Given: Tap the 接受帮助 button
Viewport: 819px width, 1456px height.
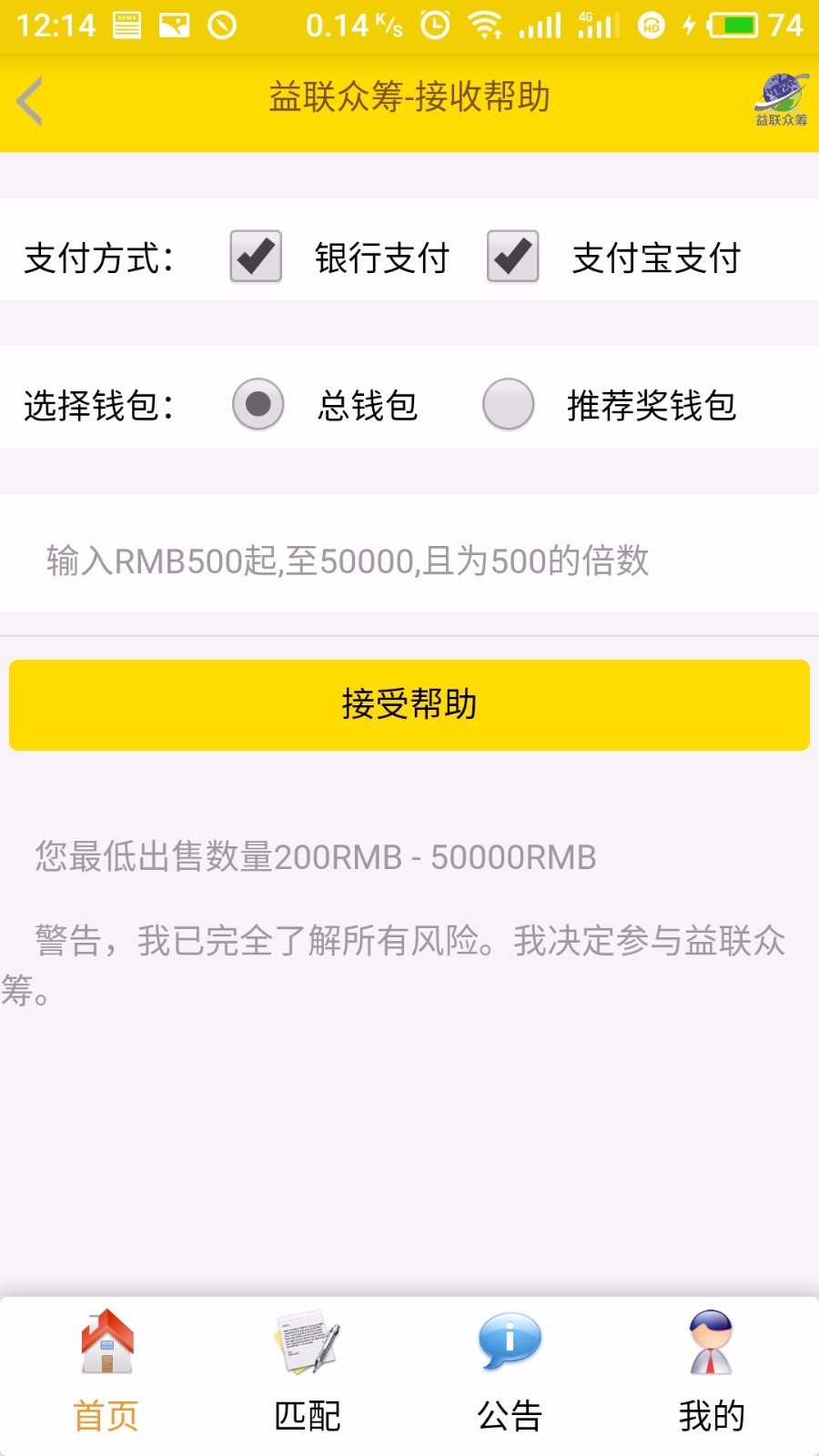Looking at the screenshot, I should [x=409, y=704].
